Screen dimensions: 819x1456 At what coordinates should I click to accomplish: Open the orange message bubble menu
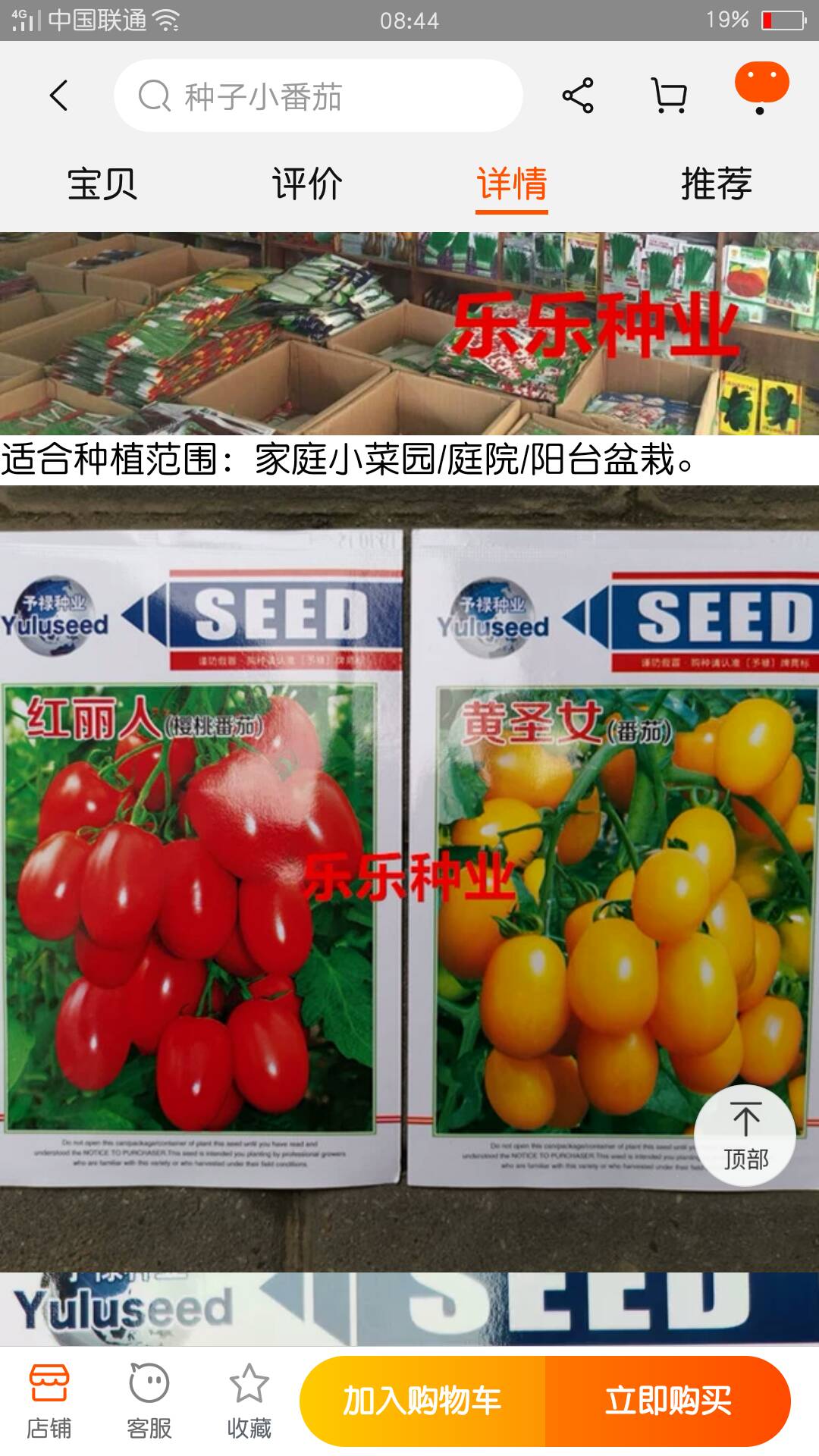761,85
